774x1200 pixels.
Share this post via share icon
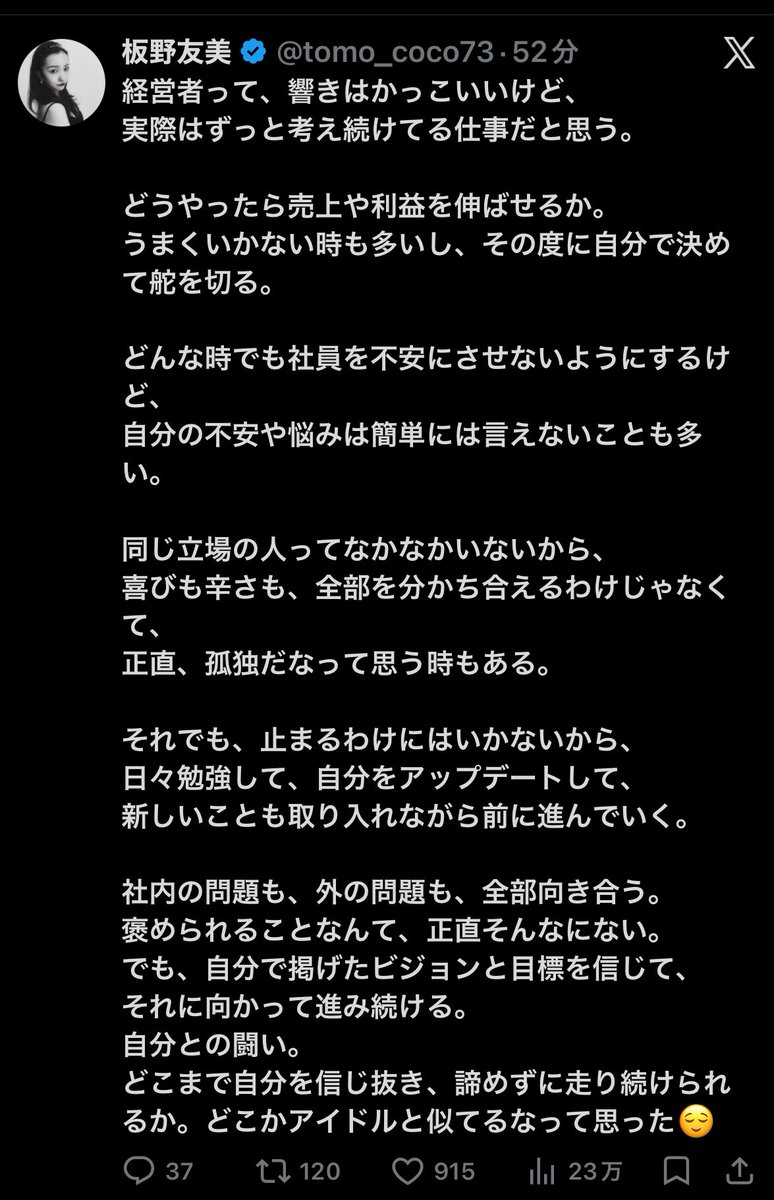[x=739, y=1170]
